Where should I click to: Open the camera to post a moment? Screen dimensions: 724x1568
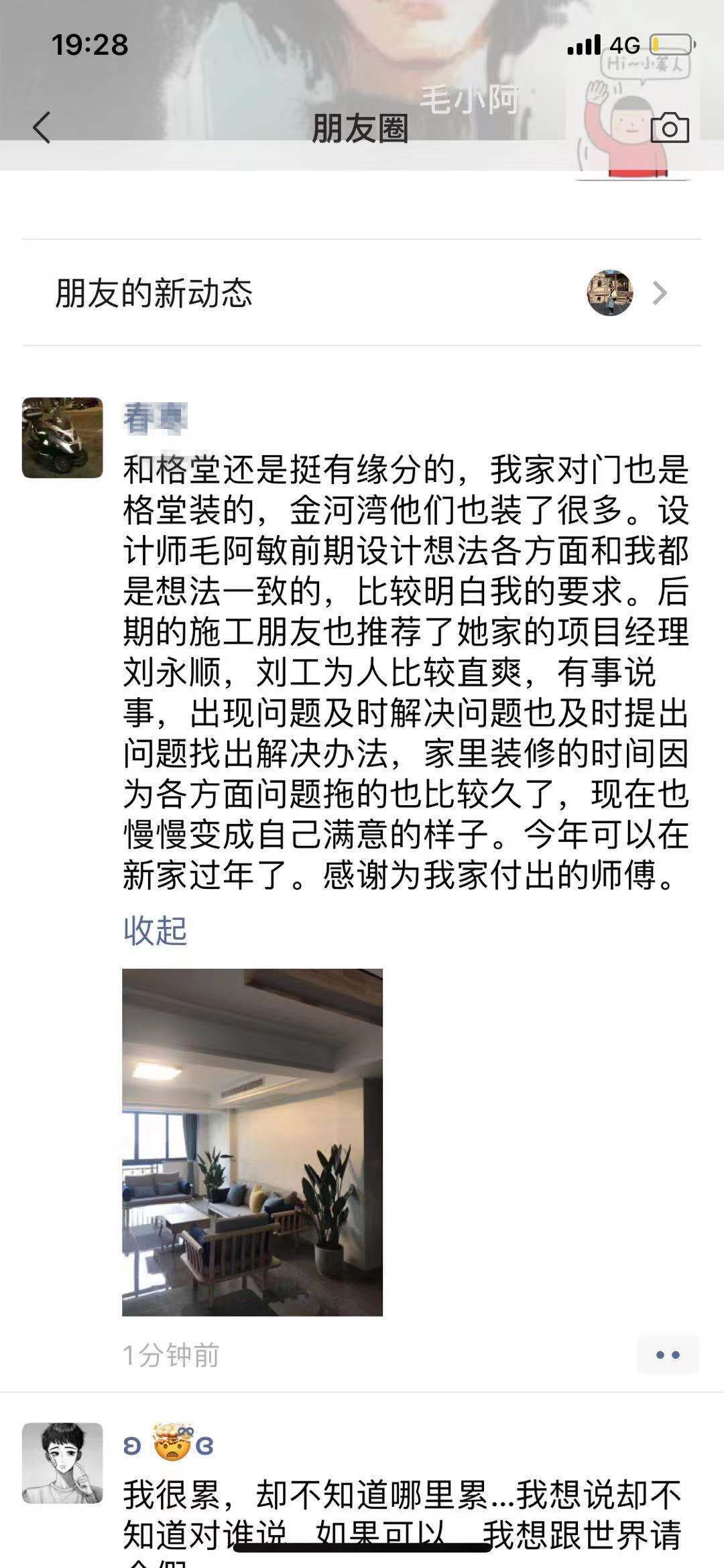(670, 127)
